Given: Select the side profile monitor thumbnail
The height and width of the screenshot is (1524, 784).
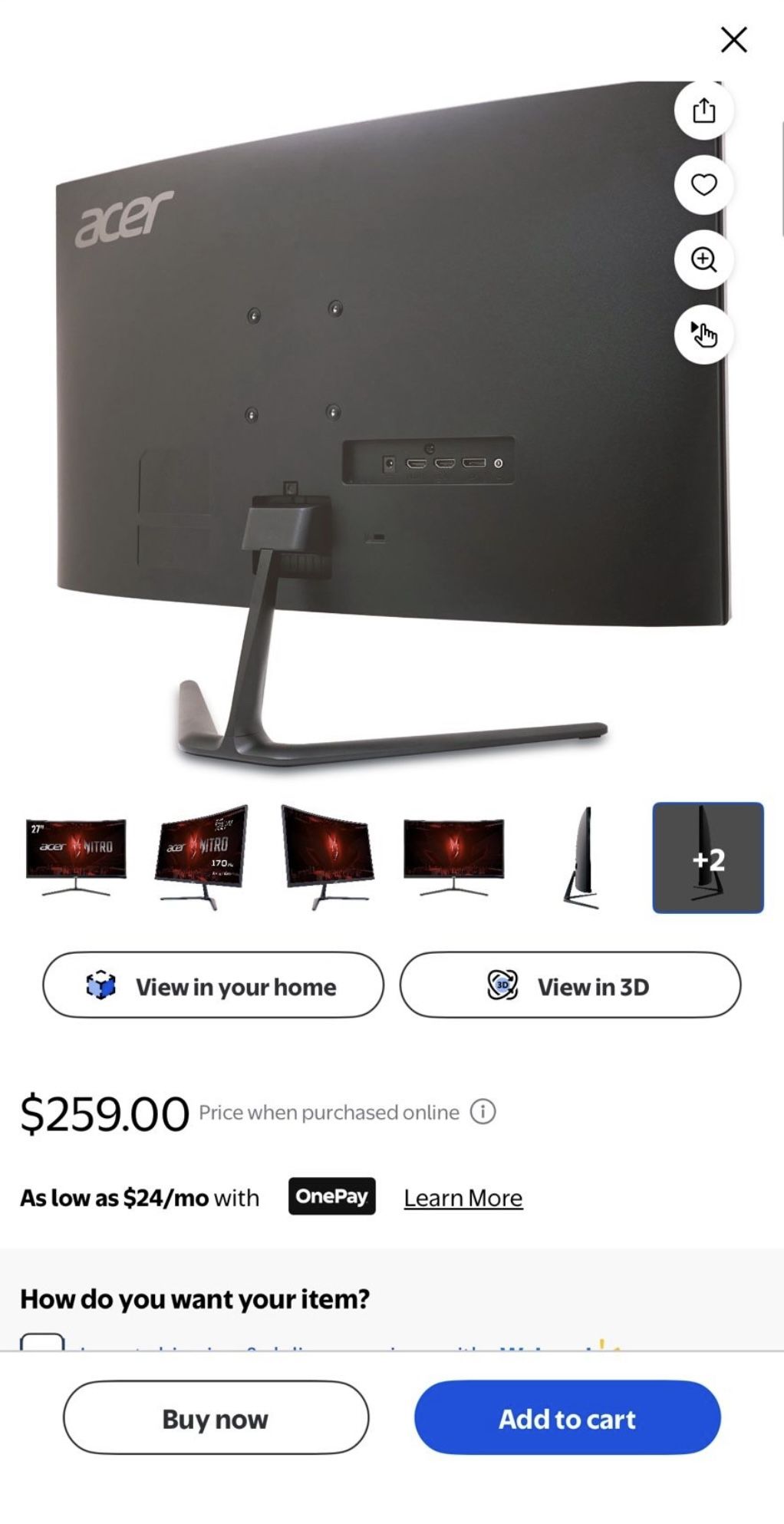Looking at the screenshot, I should click(x=581, y=856).
